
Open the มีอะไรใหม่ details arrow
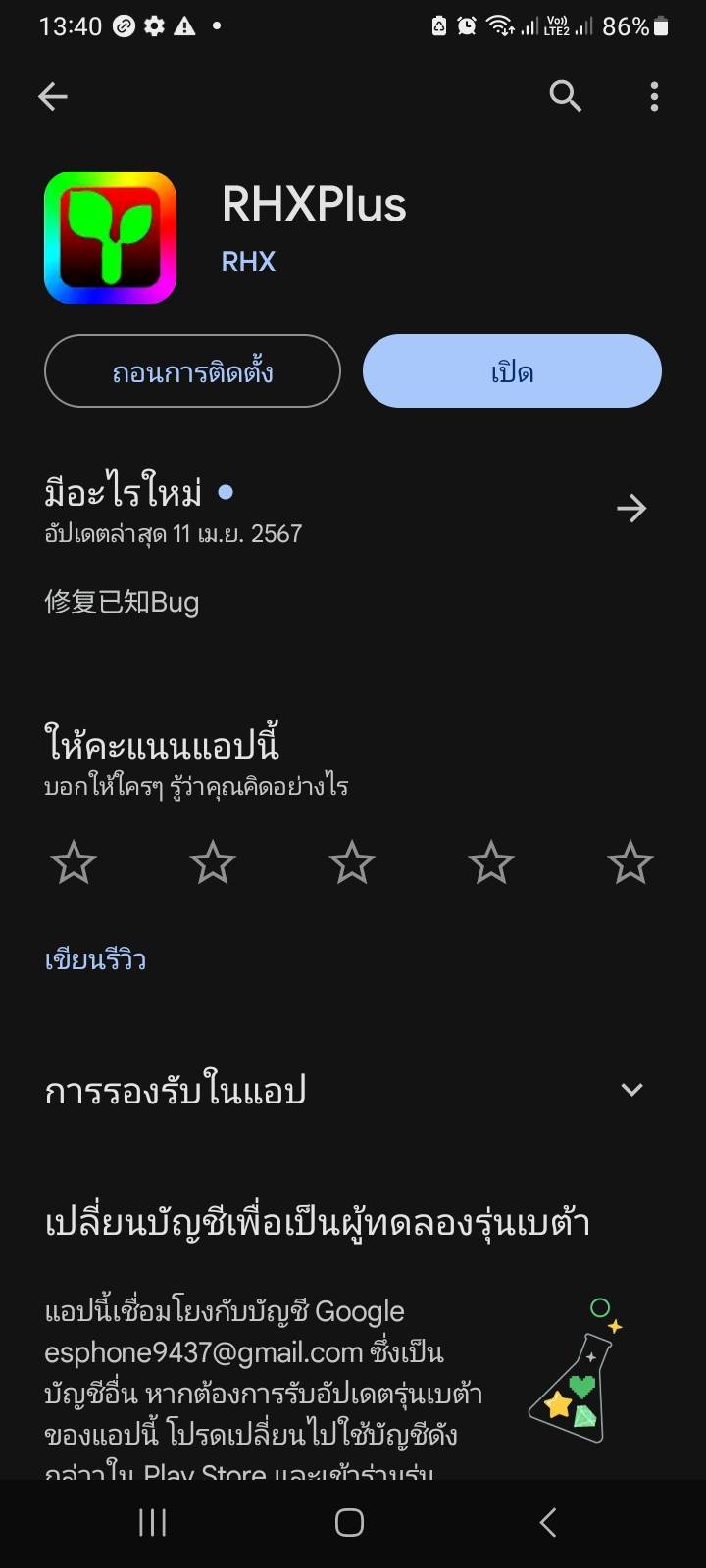pyautogui.click(x=631, y=508)
